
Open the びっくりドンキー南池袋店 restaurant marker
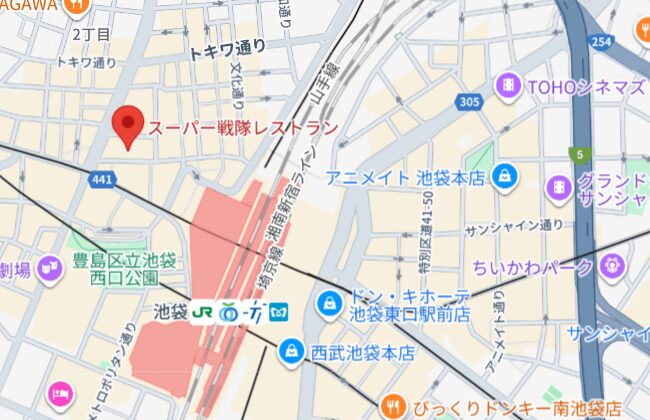pyautogui.click(x=397, y=407)
